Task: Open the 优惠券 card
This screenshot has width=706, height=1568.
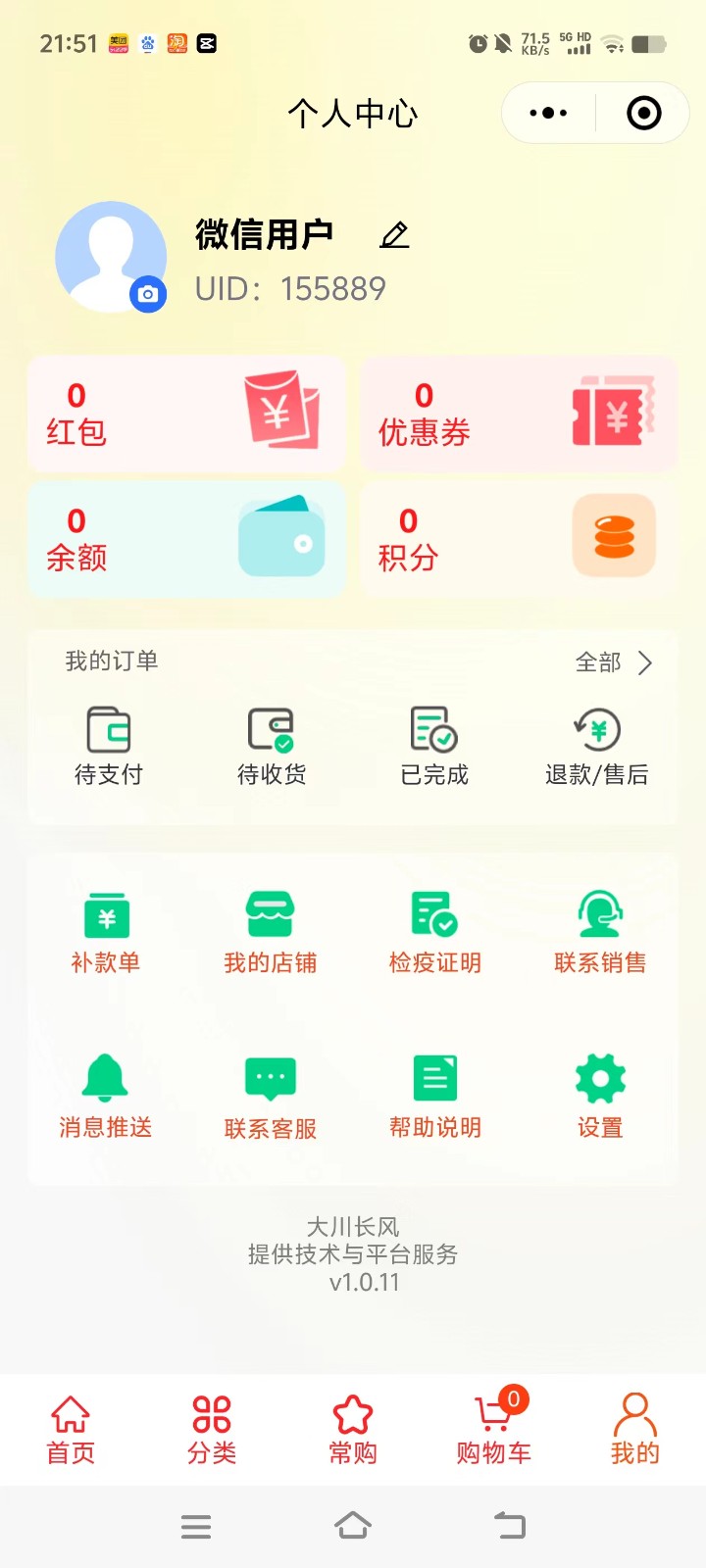Action: point(519,413)
